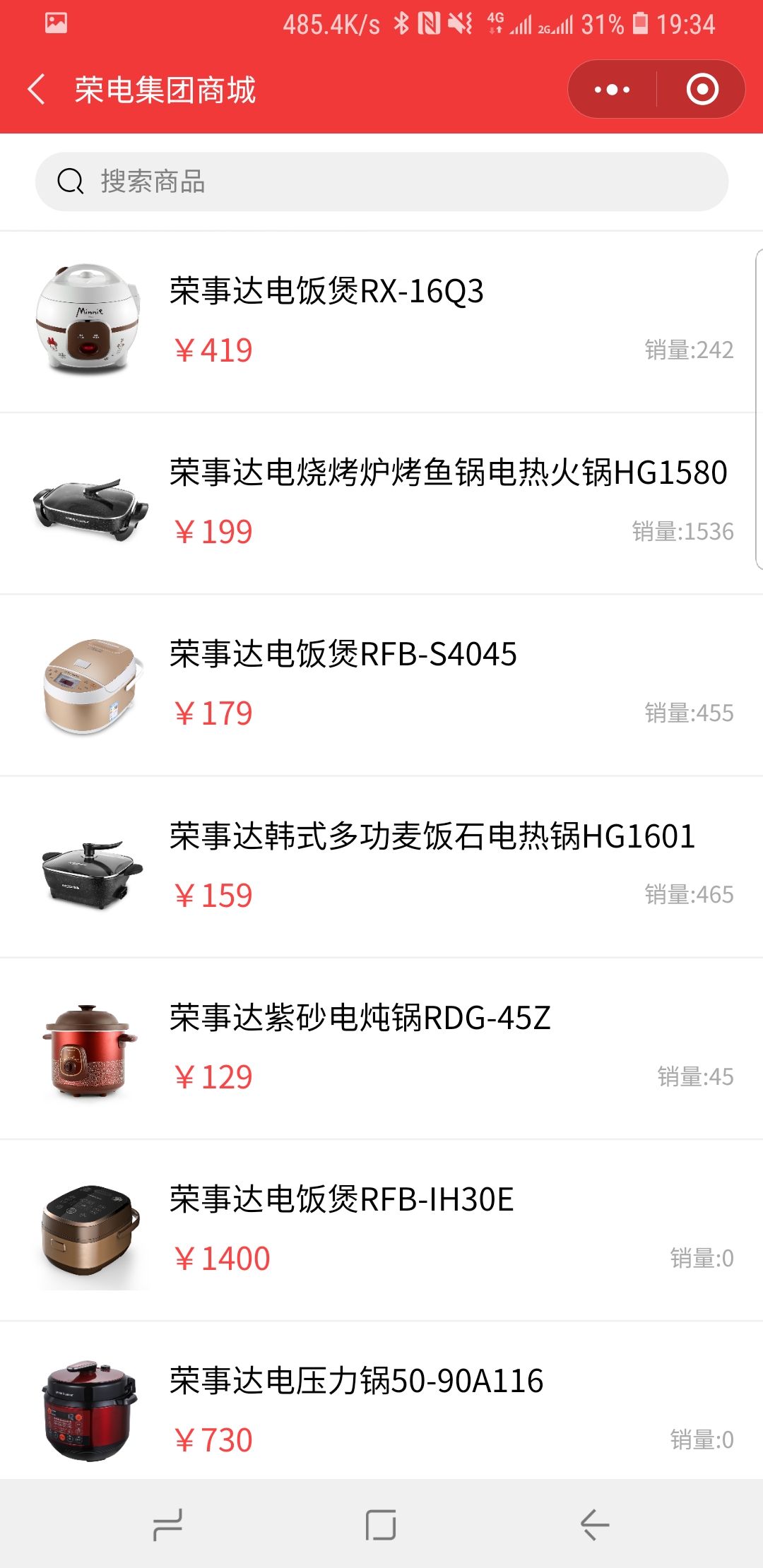Open the mini program three-dot menu
The width and height of the screenshot is (763, 1568).
pyautogui.click(x=612, y=90)
